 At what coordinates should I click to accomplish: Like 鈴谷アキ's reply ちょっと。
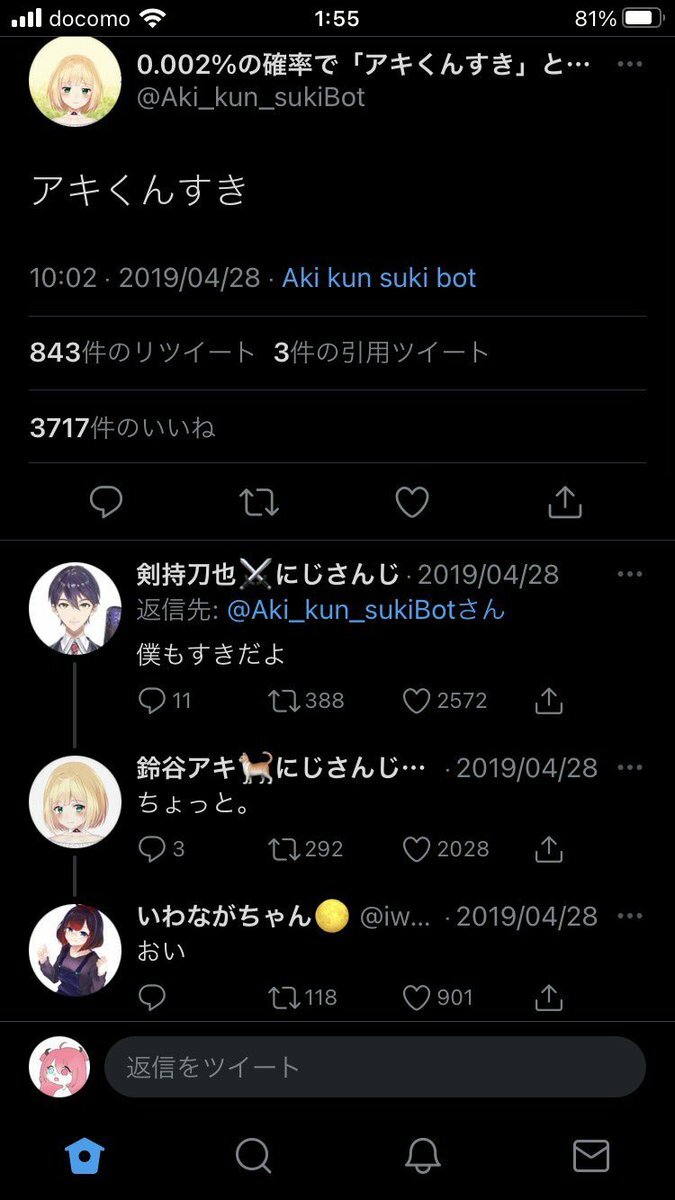417,849
